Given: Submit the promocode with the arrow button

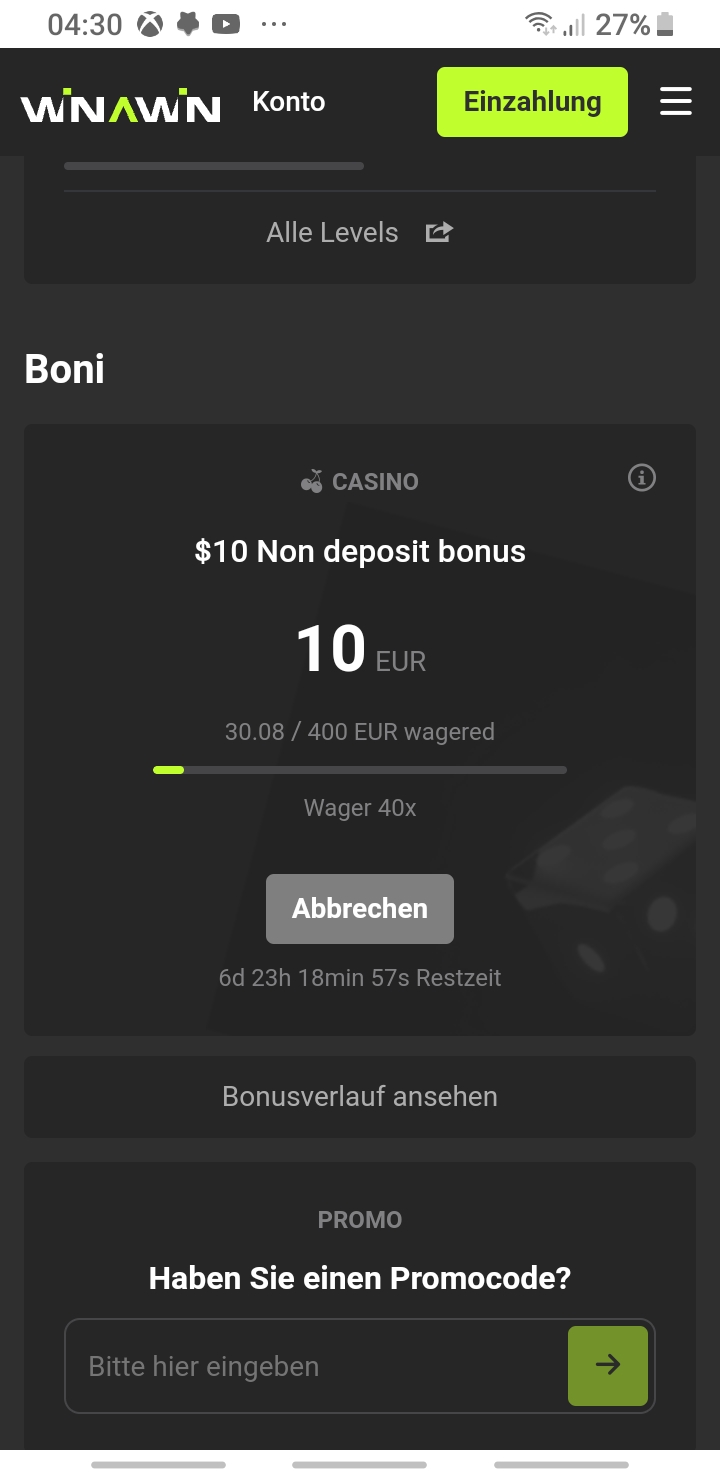Looking at the screenshot, I should point(607,1365).
